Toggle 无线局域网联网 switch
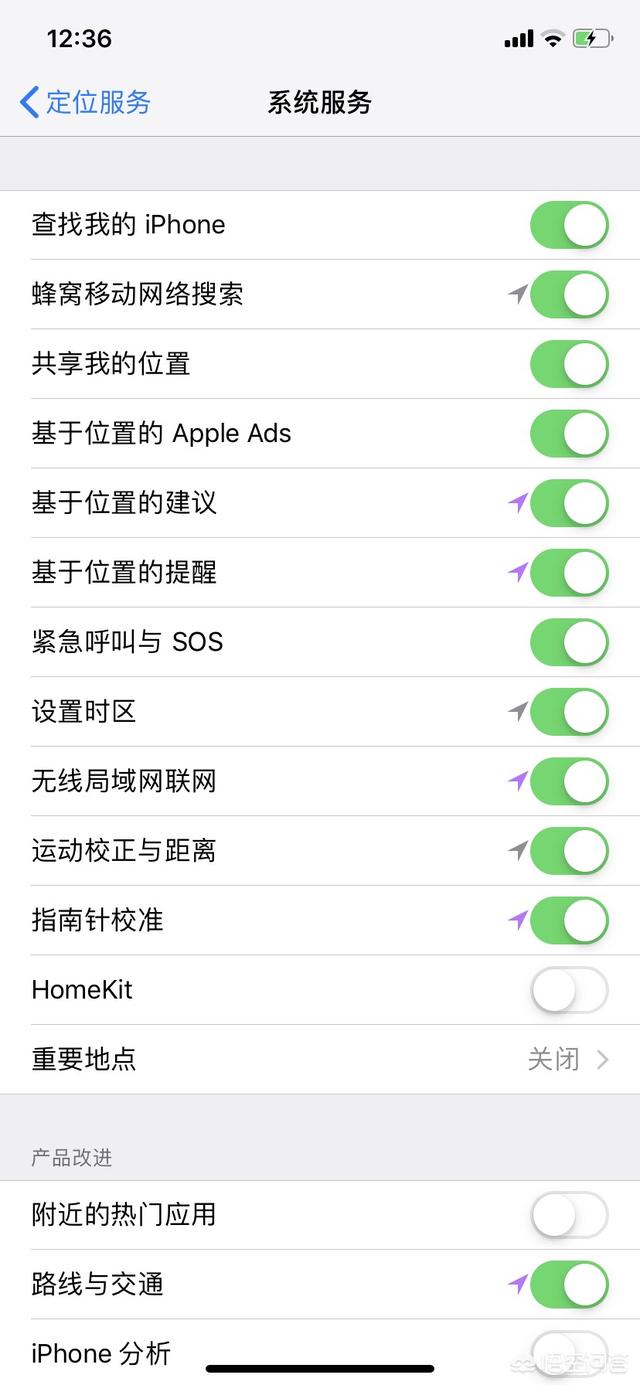640x1385 pixels. tap(569, 781)
